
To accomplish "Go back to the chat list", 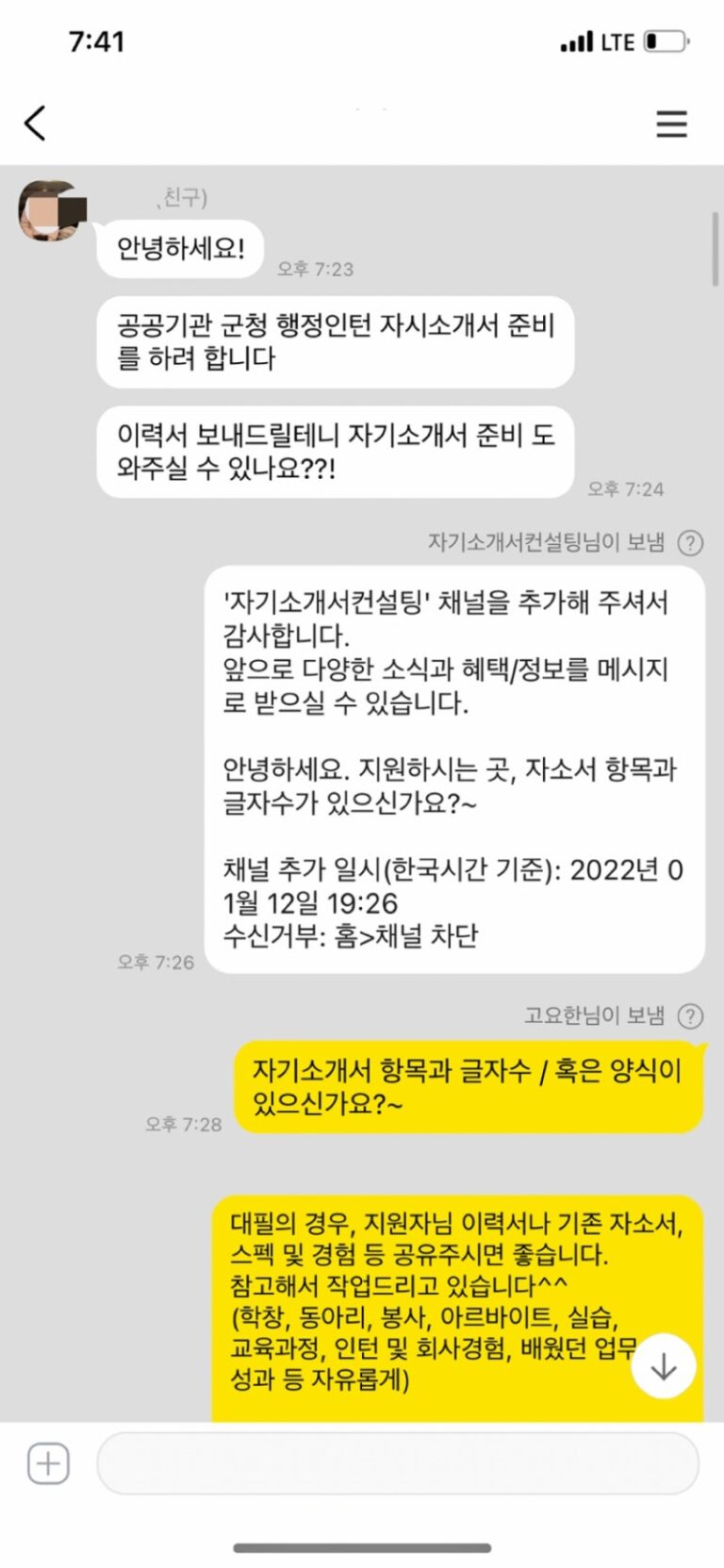I will (35, 124).
